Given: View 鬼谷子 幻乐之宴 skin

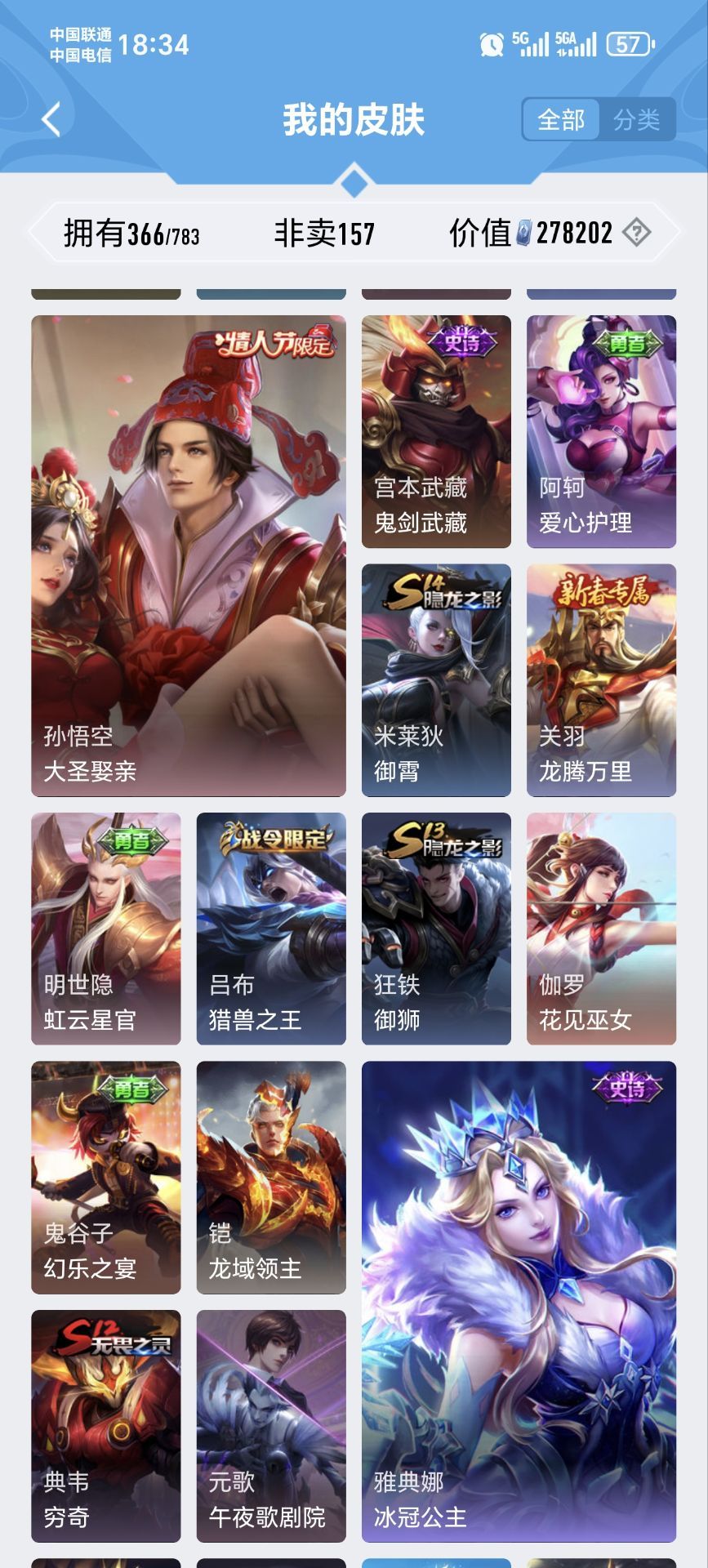Looking at the screenshot, I should pos(106,1177).
